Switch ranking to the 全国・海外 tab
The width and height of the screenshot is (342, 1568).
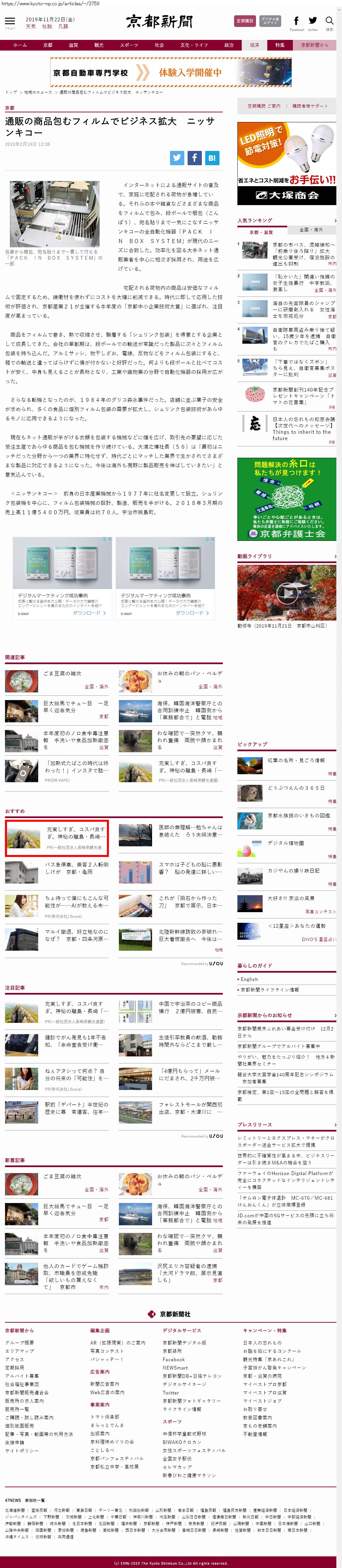pyautogui.click(x=310, y=230)
